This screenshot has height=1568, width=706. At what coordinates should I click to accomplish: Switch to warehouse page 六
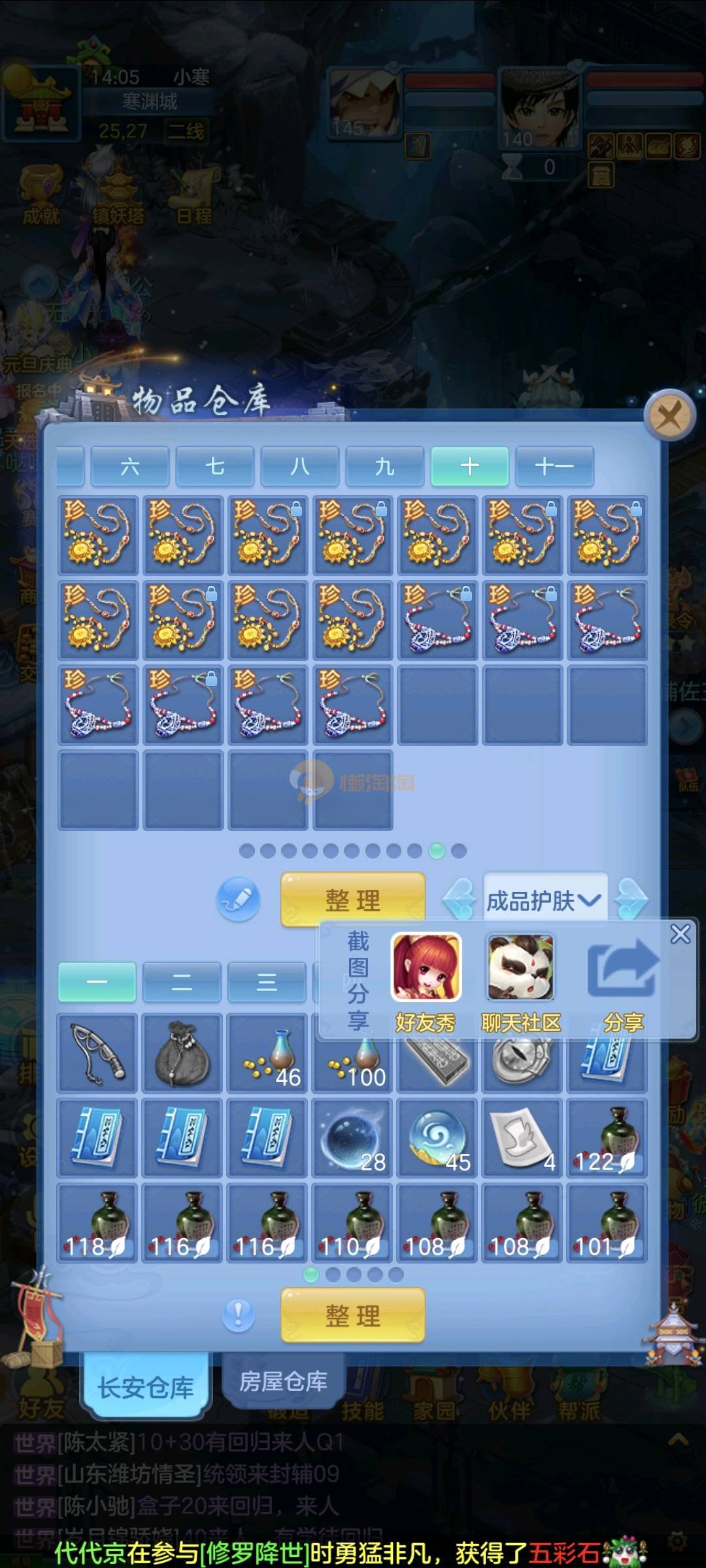pos(130,466)
